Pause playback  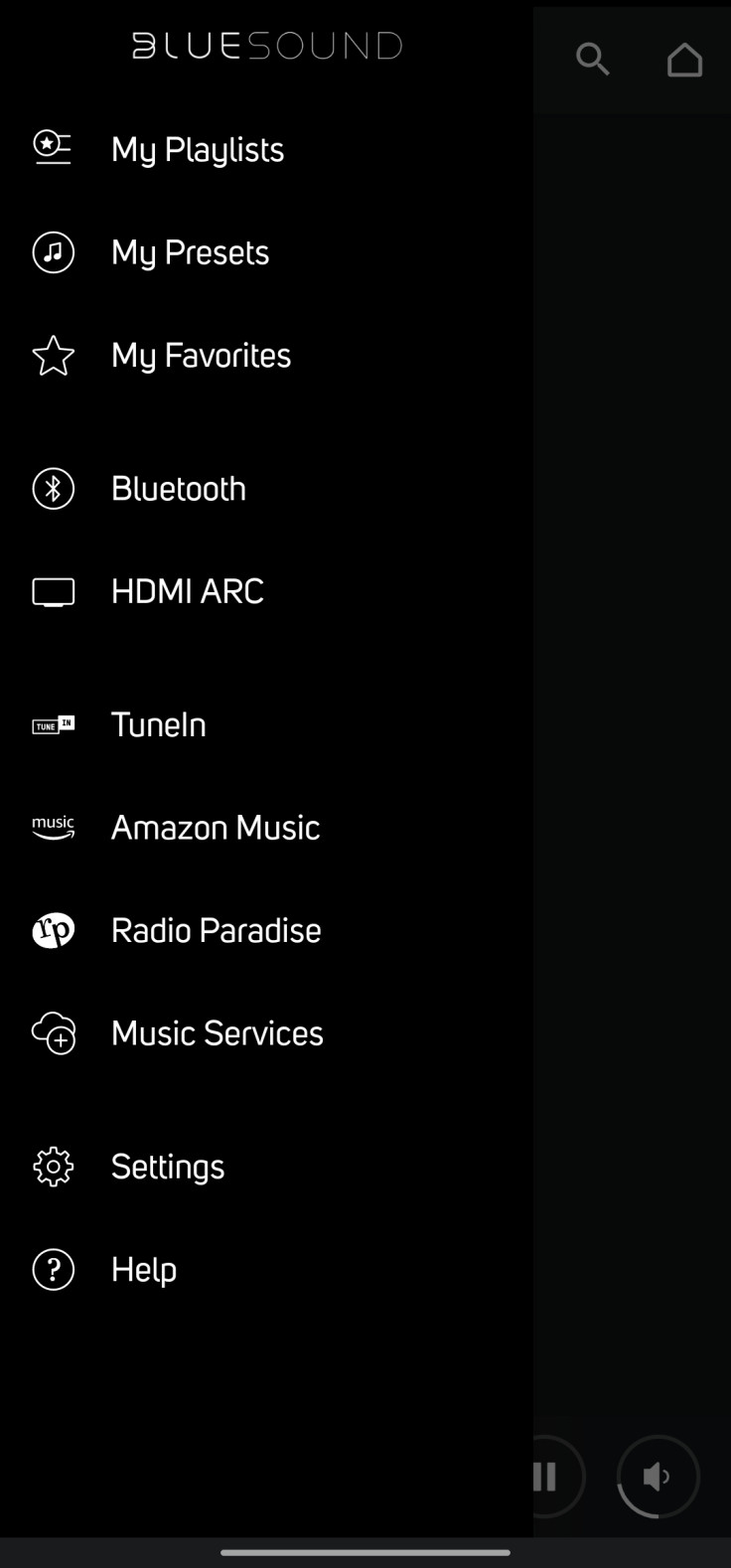point(549,1477)
